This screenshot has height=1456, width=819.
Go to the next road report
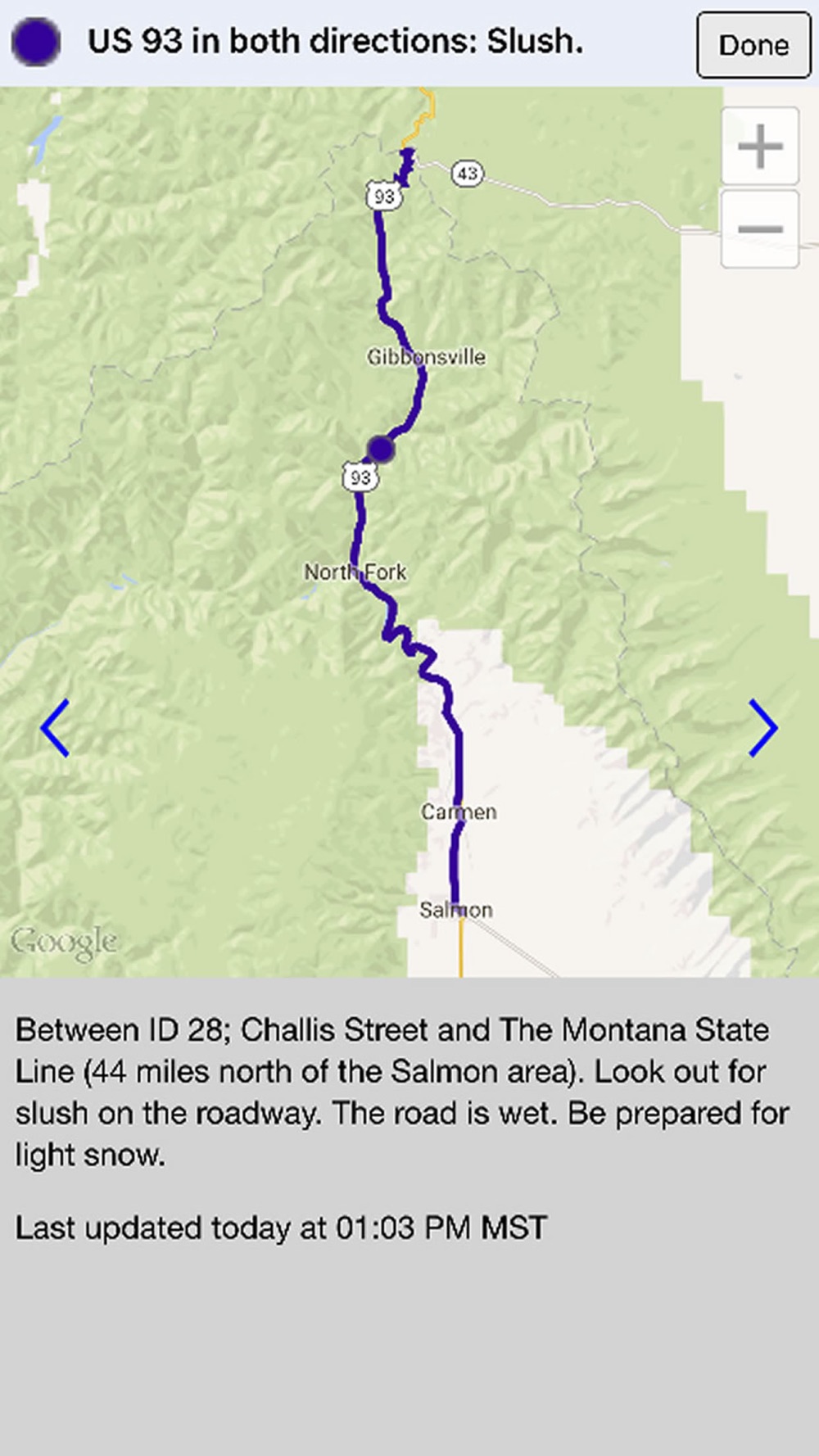point(762,728)
